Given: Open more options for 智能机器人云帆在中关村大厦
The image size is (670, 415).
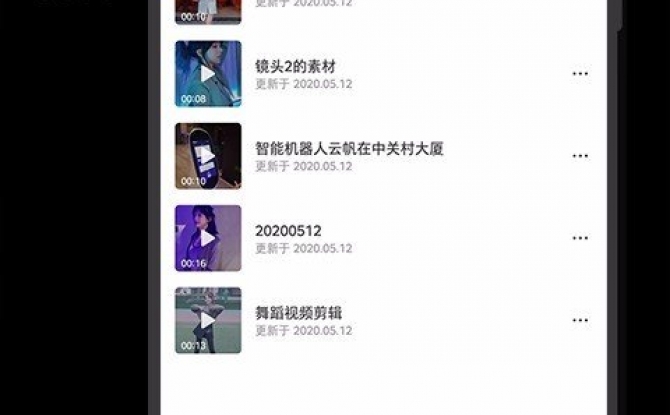Looking at the screenshot, I should [x=579, y=156].
